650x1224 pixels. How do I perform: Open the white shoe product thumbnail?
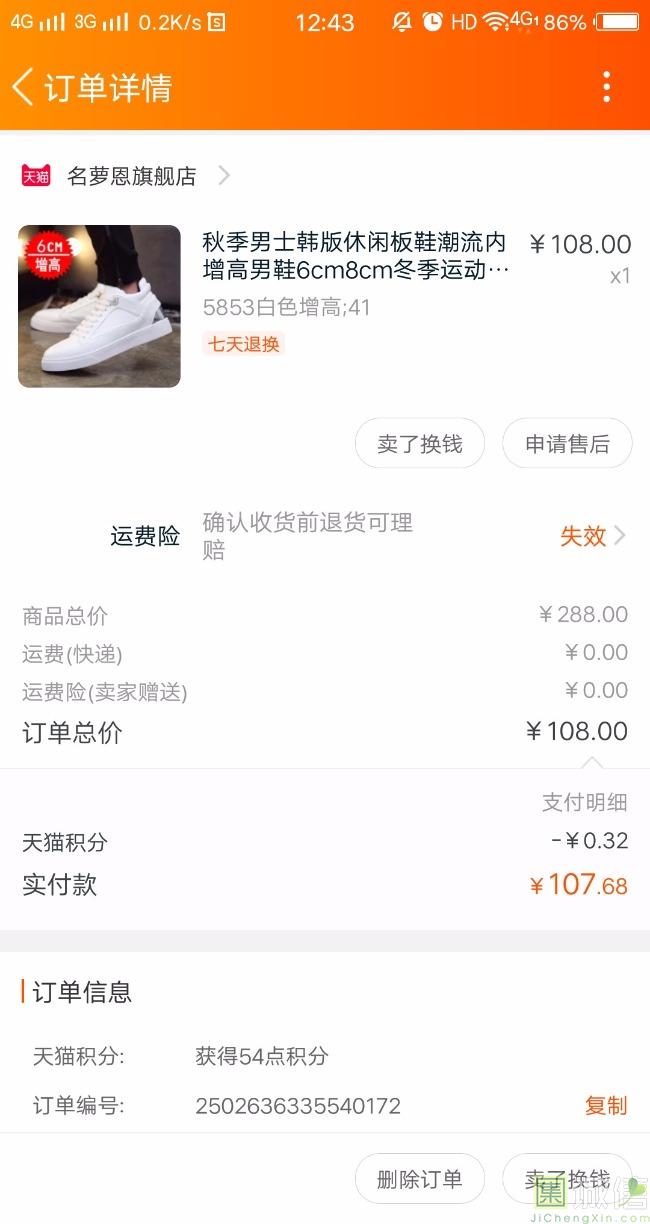(99, 306)
